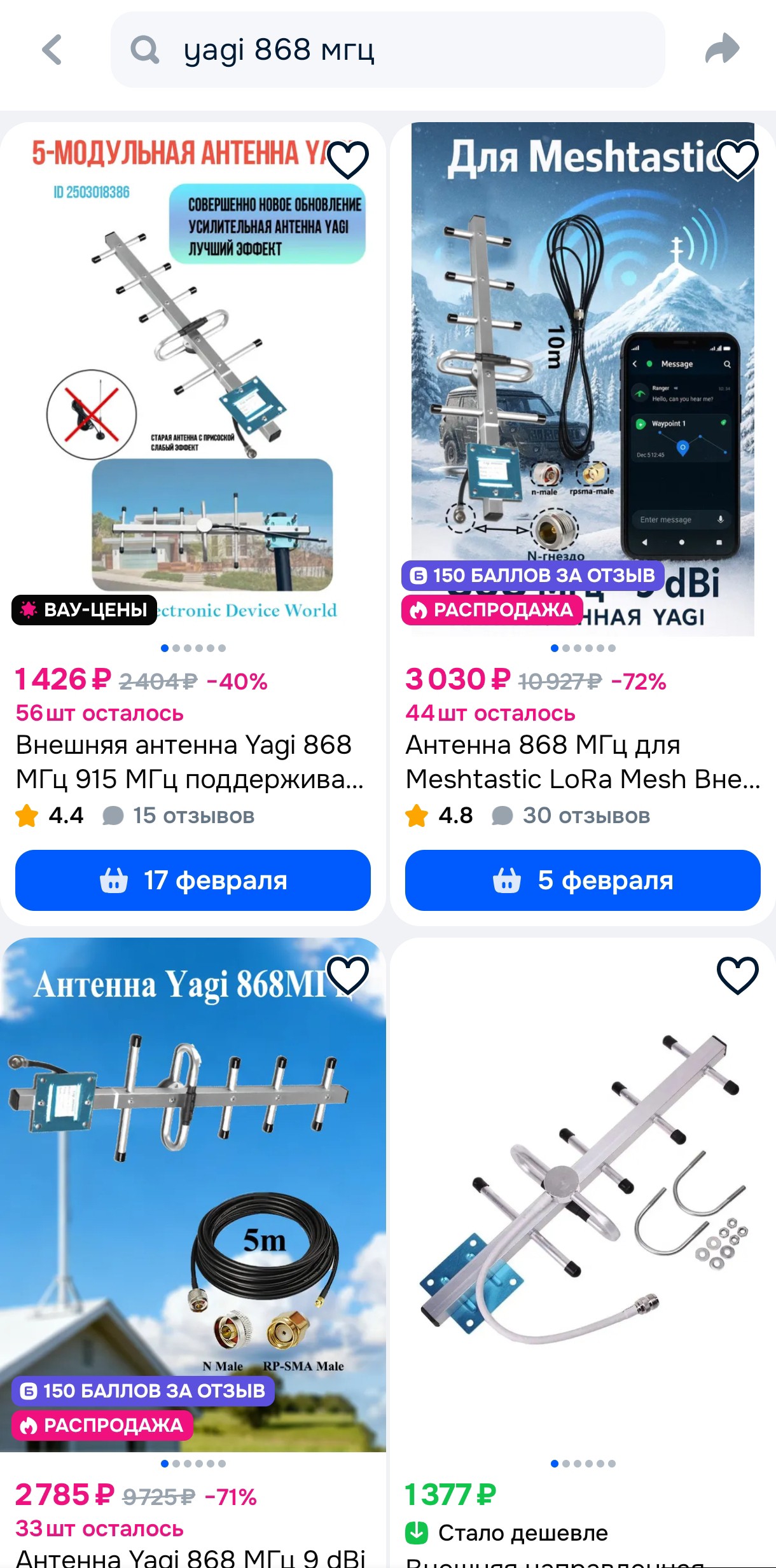Open "Антенна 868 МГц для Meshtastic" product title
Screen dimensions: 776x1568
[583, 761]
